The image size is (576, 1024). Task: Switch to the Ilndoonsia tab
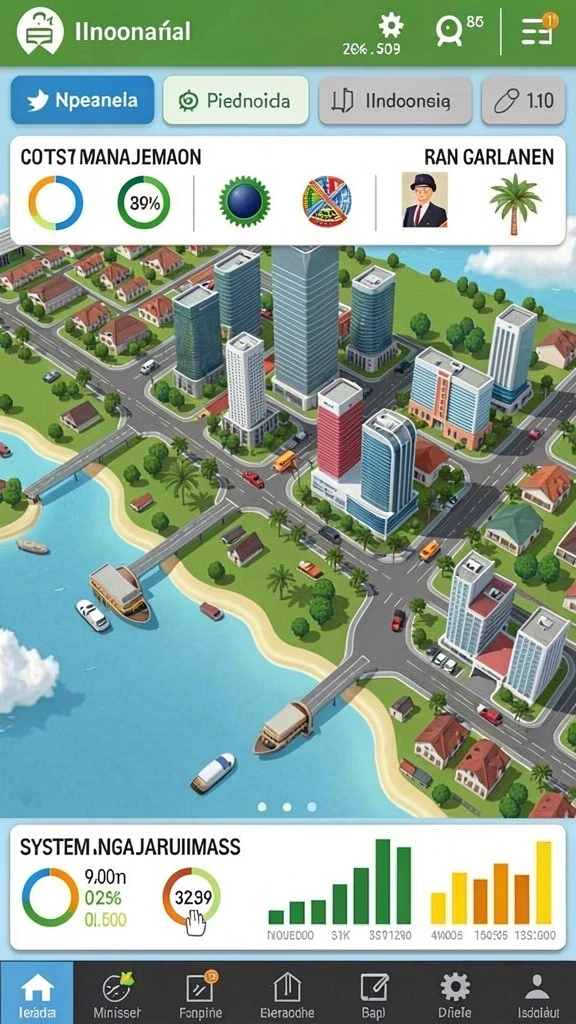pyautogui.click(x=395, y=100)
